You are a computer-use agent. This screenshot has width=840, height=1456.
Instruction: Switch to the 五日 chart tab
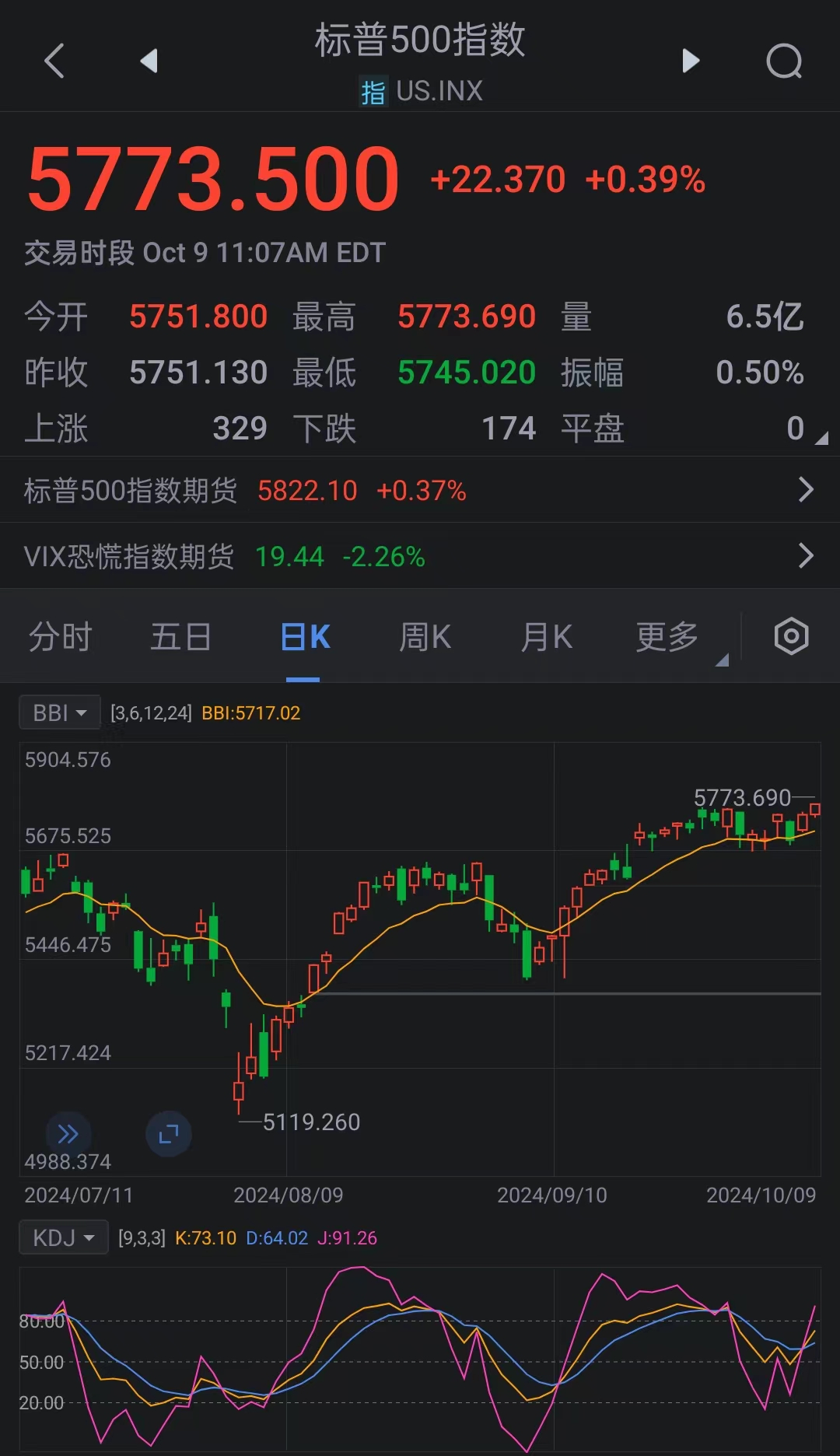coord(181,637)
